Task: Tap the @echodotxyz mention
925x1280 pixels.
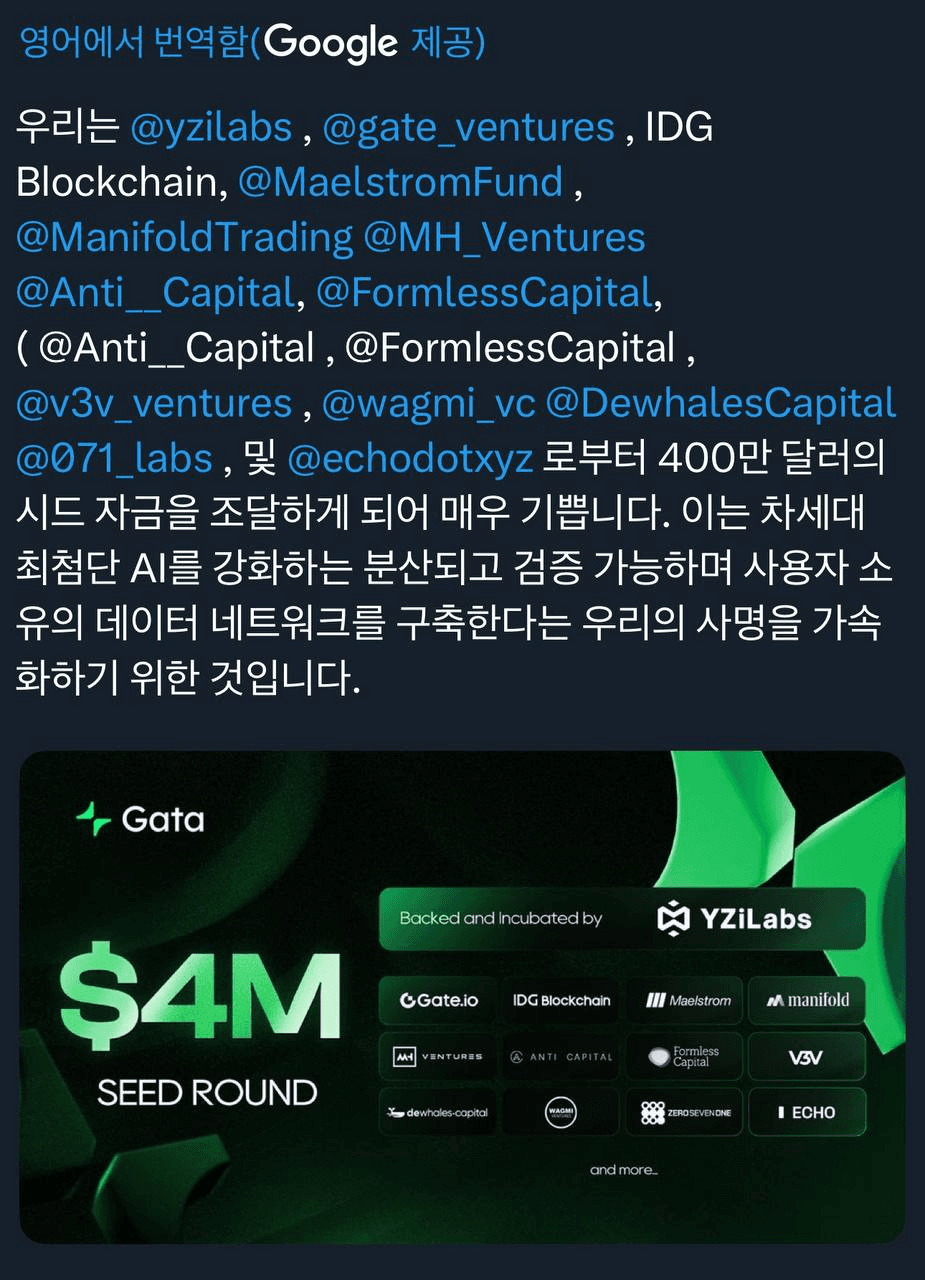Action: click(x=409, y=459)
